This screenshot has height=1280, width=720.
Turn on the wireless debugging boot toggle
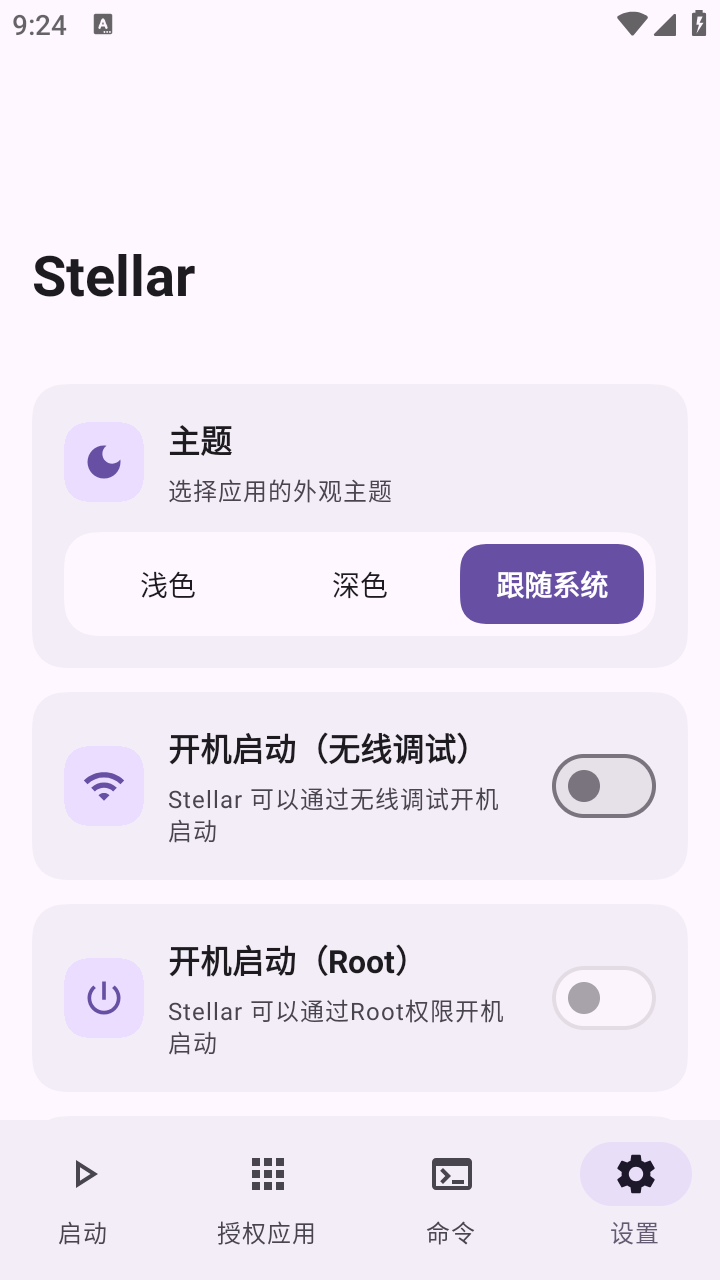604,786
